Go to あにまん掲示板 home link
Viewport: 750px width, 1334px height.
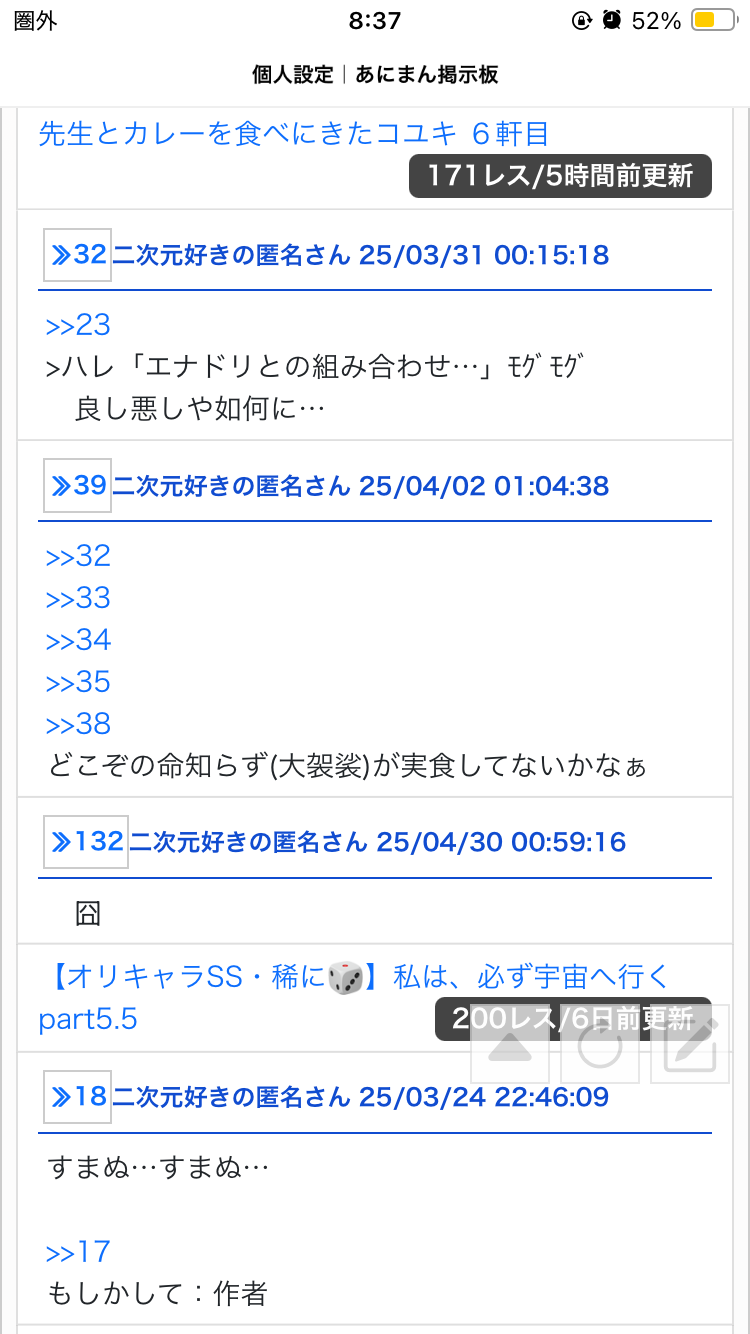pyautogui.click(x=427, y=74)
